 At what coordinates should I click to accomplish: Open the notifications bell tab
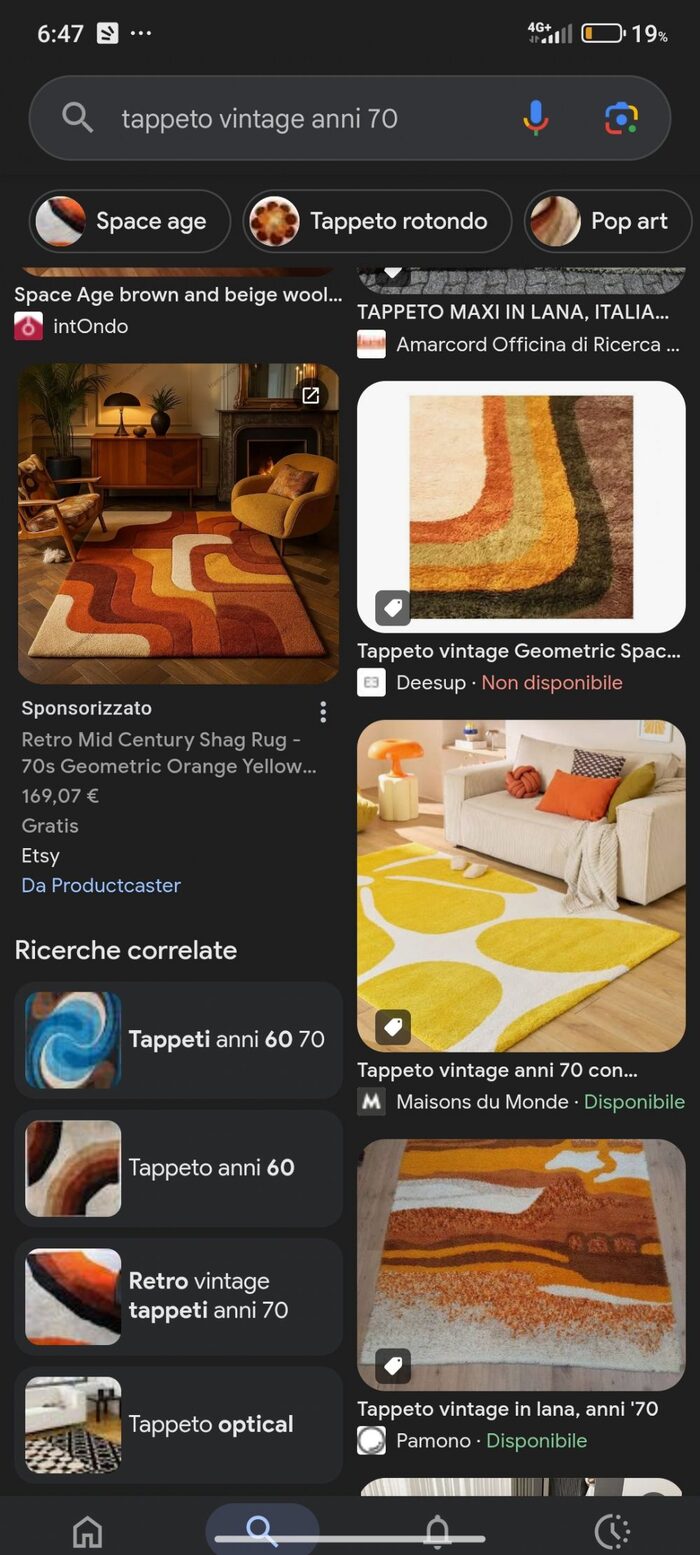click(437, 1531)
